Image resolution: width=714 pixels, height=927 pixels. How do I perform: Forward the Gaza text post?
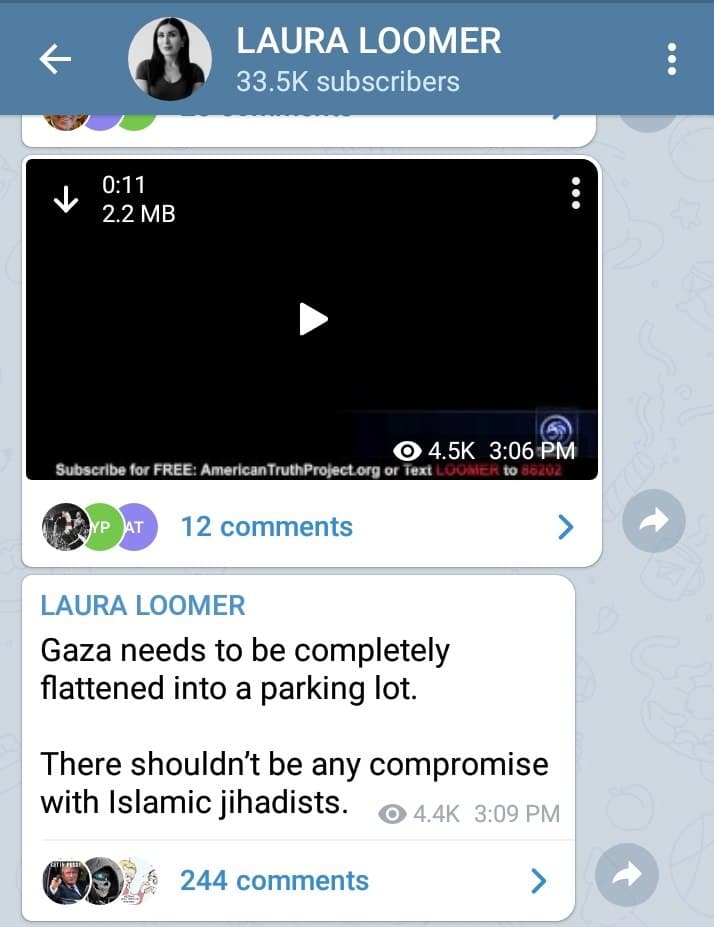coord(627,875)
